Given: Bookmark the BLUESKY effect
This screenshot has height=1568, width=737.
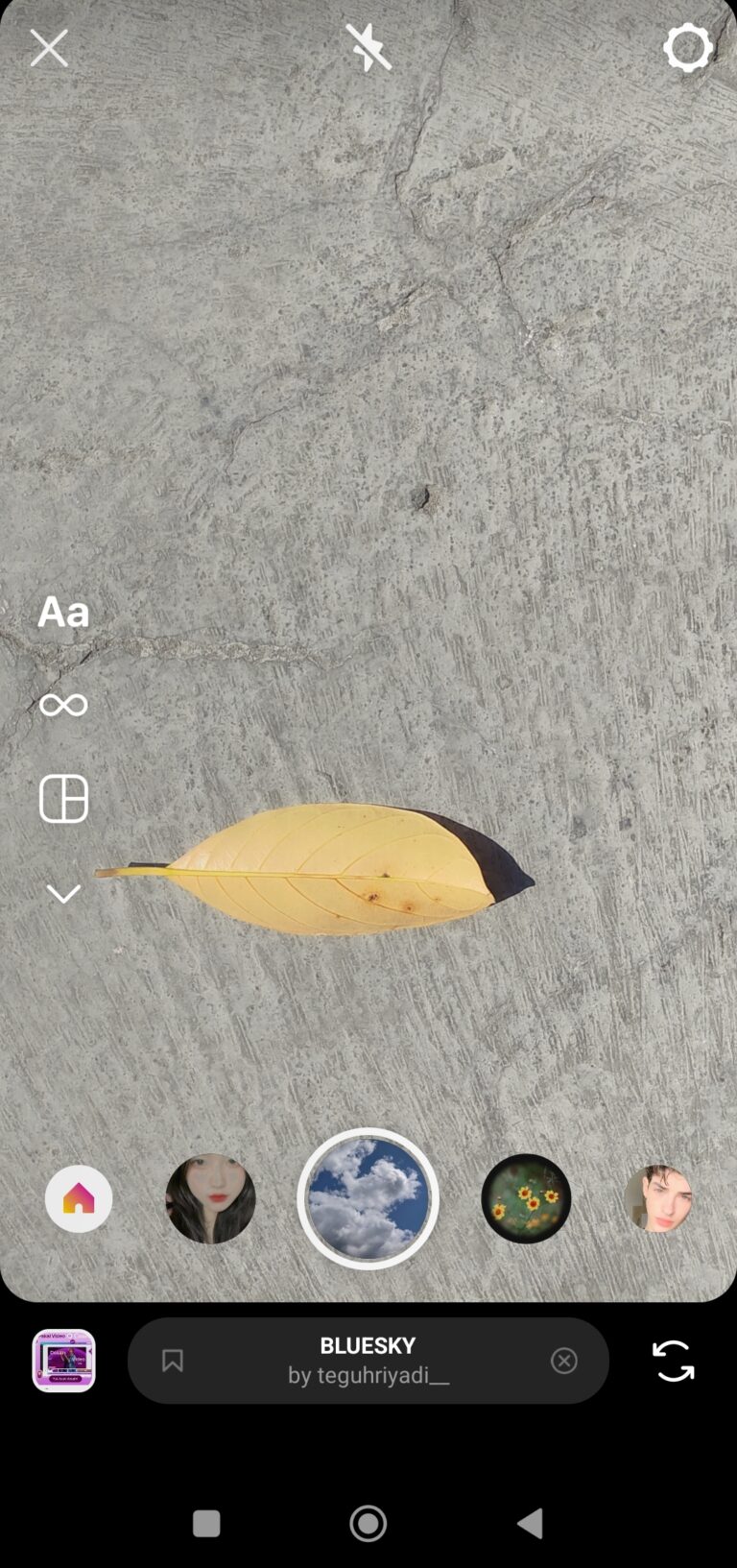Looking at the screenshot, I should (x=173, y=1360).
